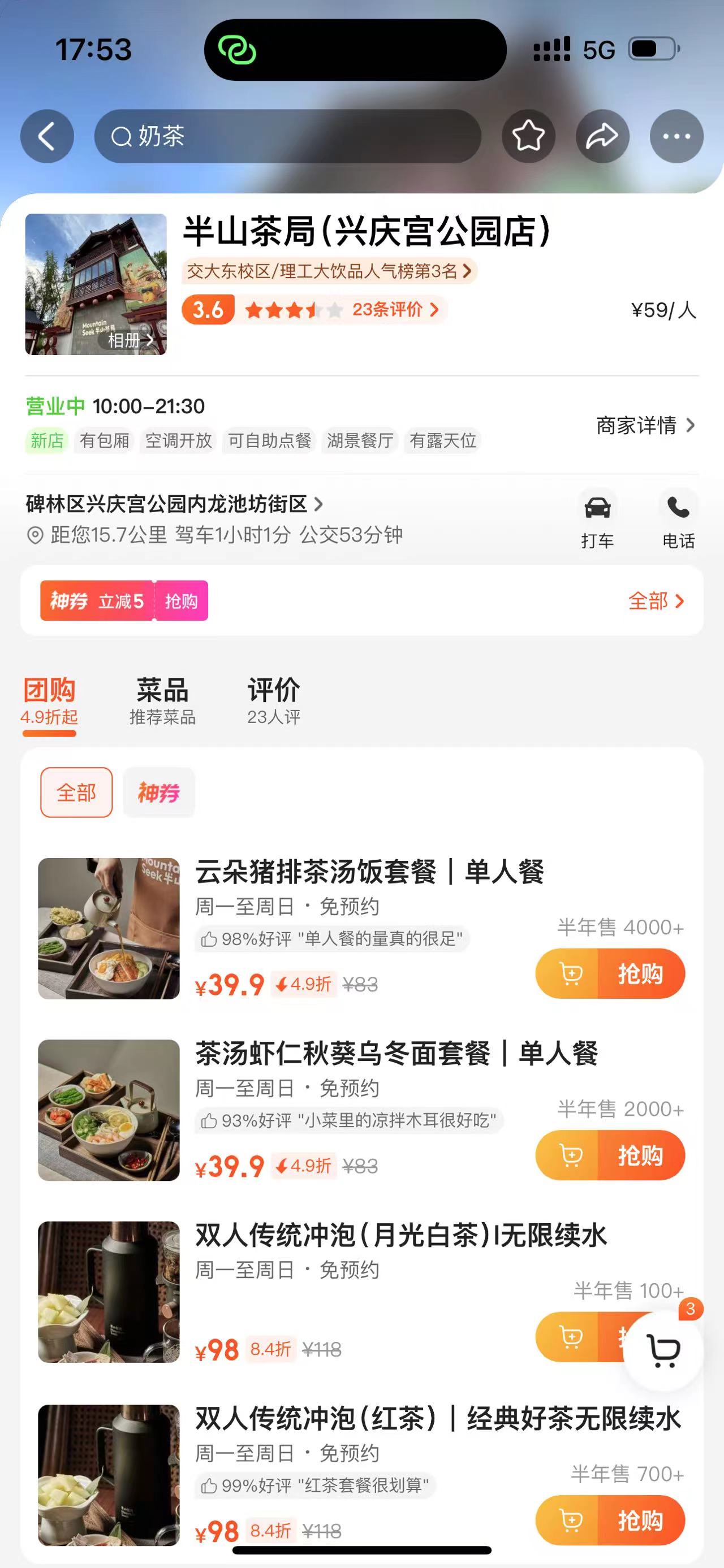Open the shop photo album (相册)

click(129, 340)
